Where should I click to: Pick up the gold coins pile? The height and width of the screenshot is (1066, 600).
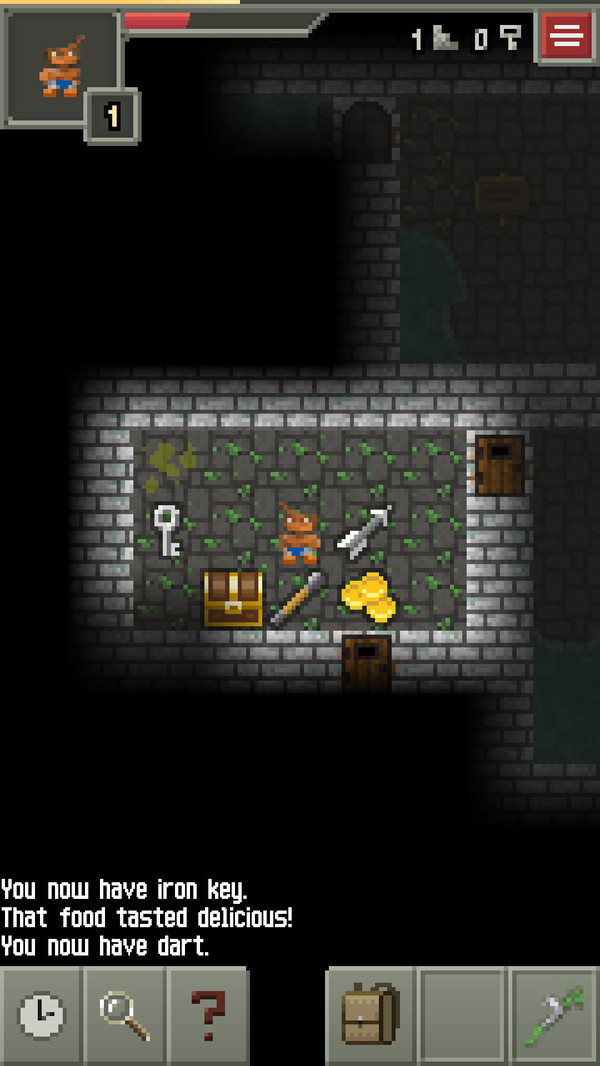click(368, 596)
